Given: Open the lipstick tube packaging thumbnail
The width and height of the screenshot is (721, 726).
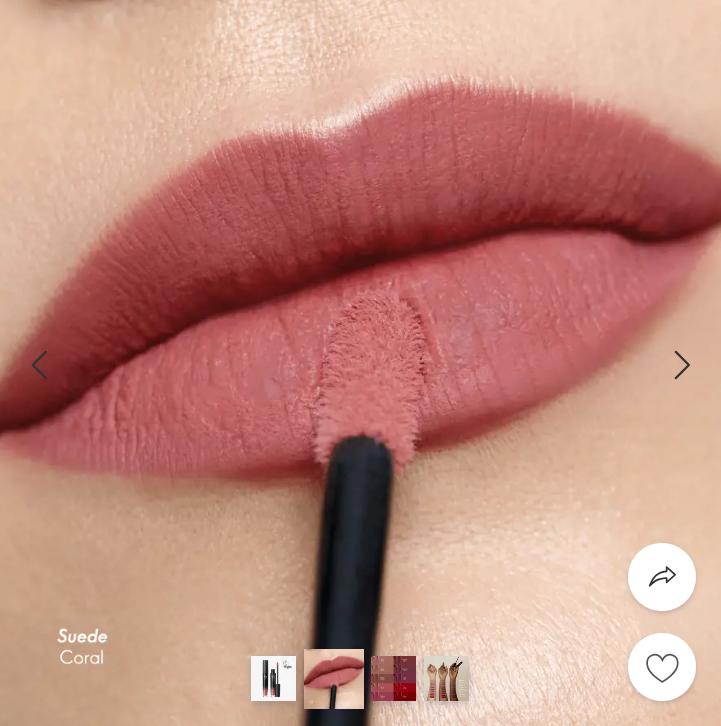Looking at the screenshot, I should point(273,679).
